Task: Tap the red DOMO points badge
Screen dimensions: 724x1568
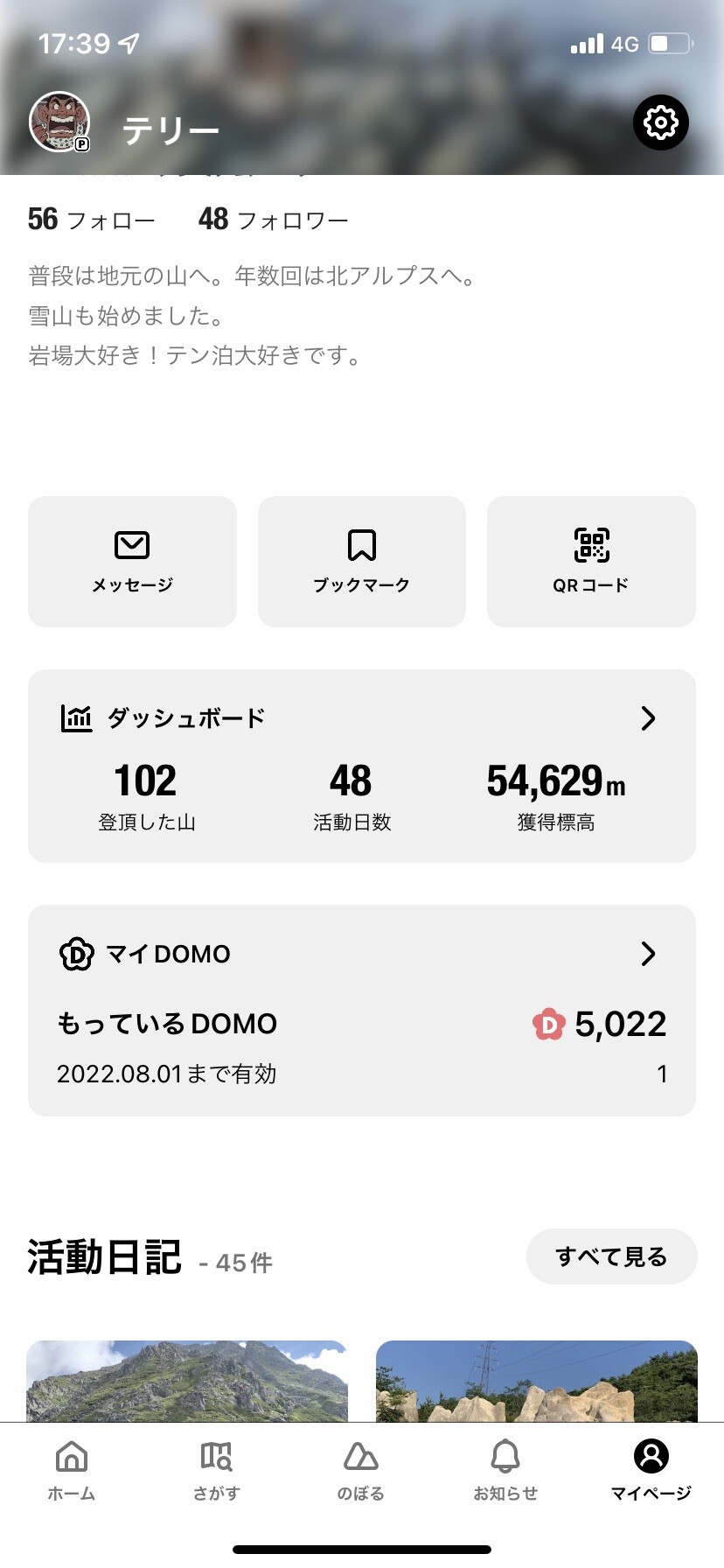Action: [x=548, y=1024]
